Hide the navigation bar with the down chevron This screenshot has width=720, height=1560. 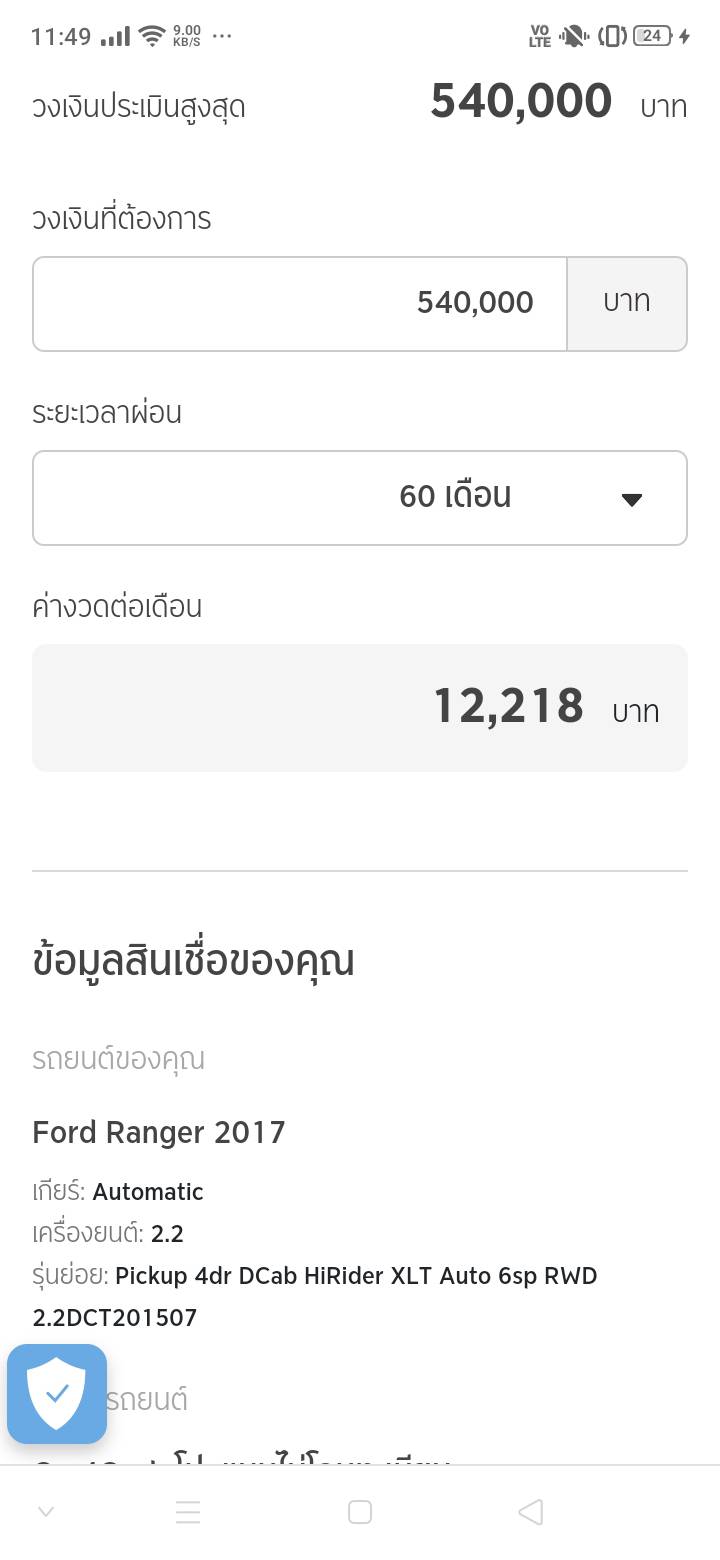[x=46, y=1512]
